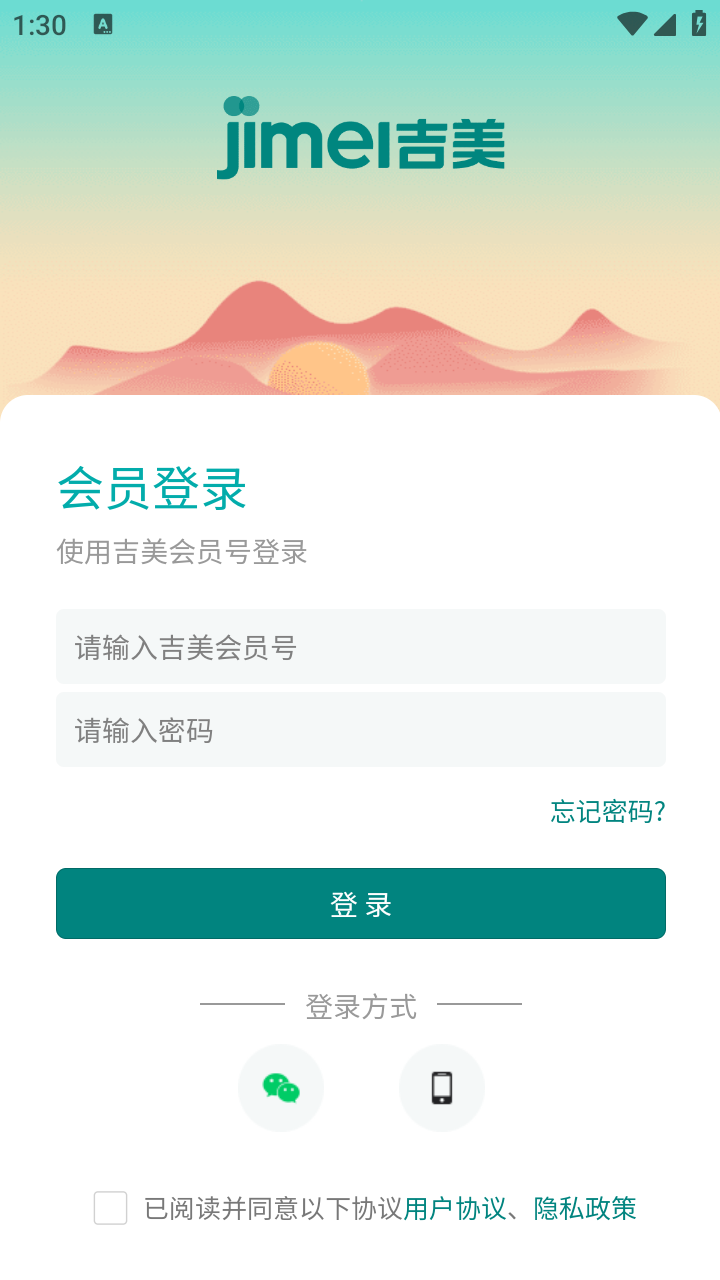Check the agreement consent checkbox
The image size is (720, 1280).
[x=111, y=1208]
